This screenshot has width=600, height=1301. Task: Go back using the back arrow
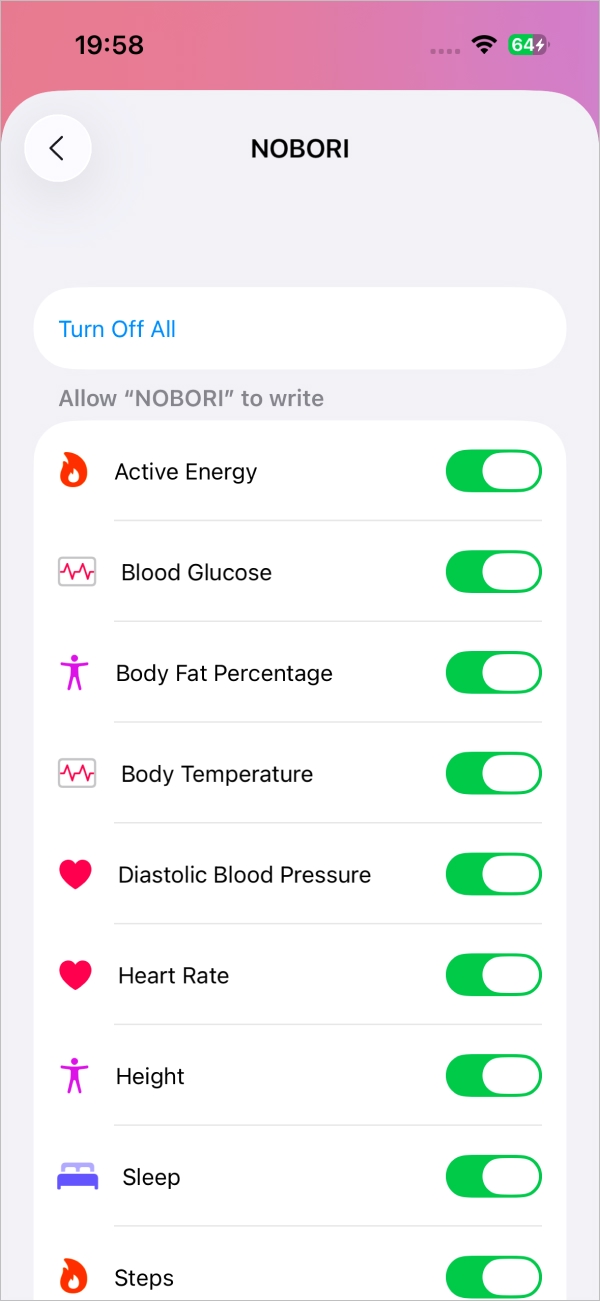57,149
